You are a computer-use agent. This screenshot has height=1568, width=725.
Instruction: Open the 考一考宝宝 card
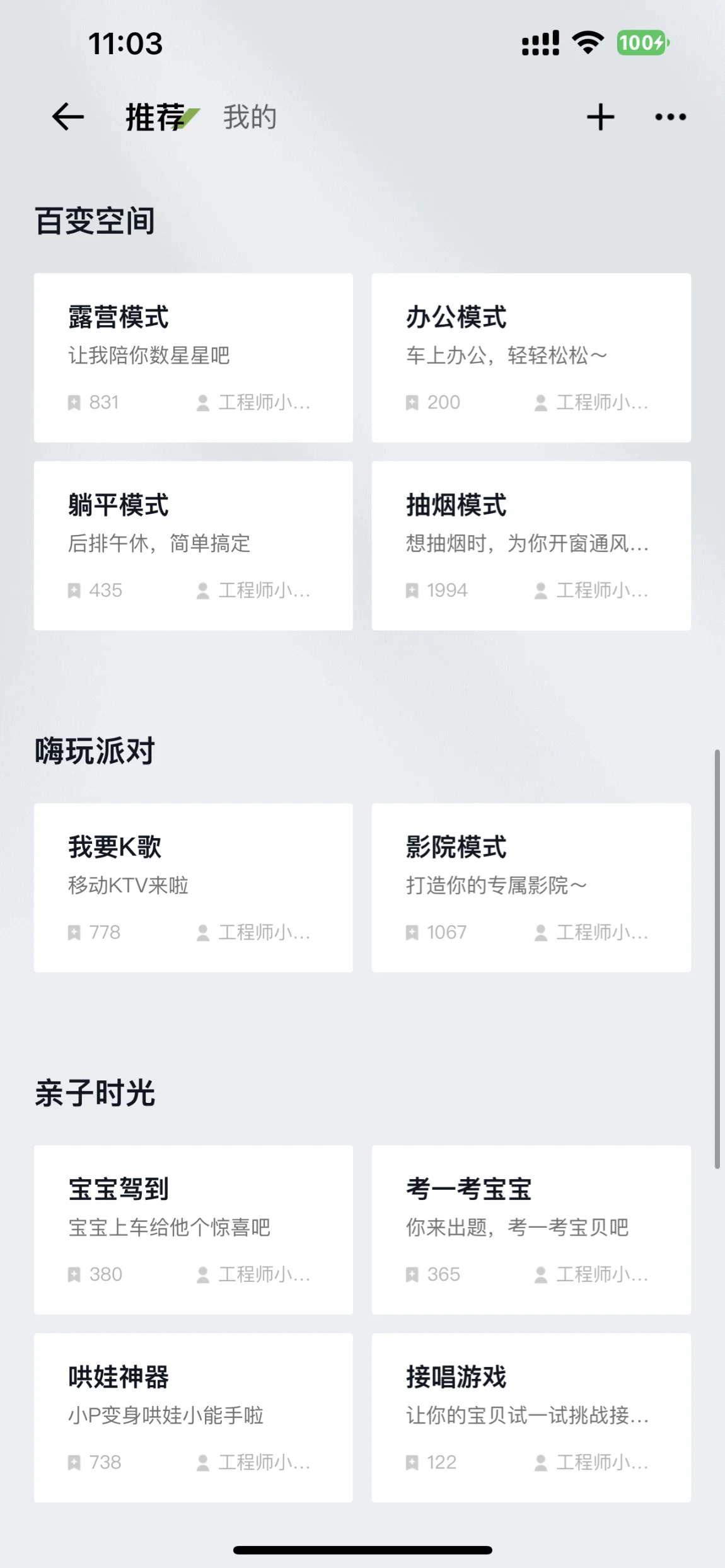click(x=531, y=1230)
